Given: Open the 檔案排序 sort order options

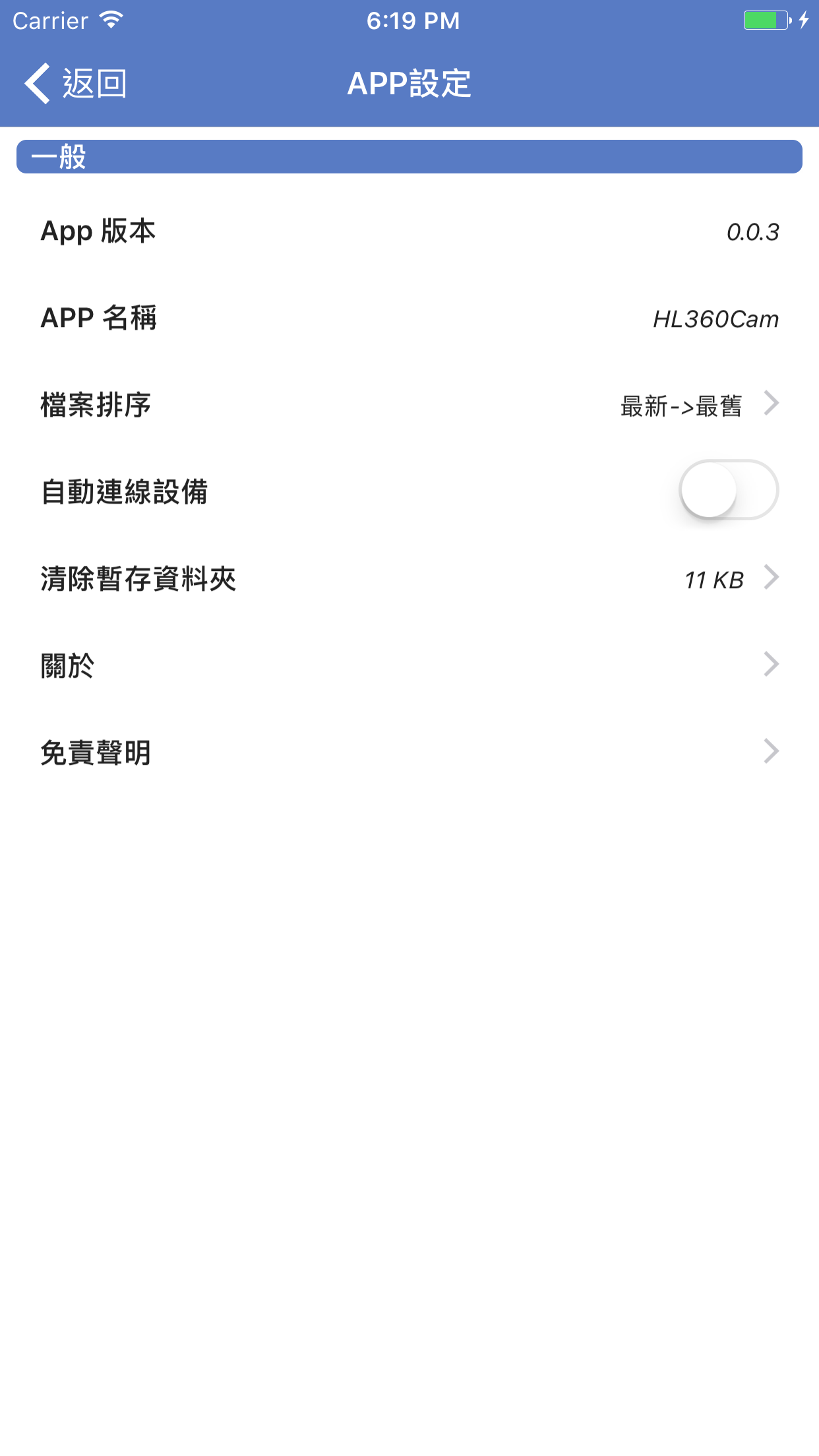Looking at the screenshot, I should pos(409,404).
